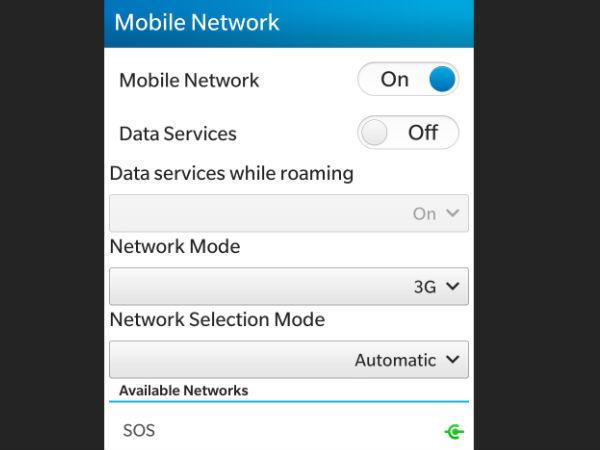Expand the Network Selection Mode dropdown
Image resolution: width=600 pixels, height=450 pixels.
tap(288, 360)
